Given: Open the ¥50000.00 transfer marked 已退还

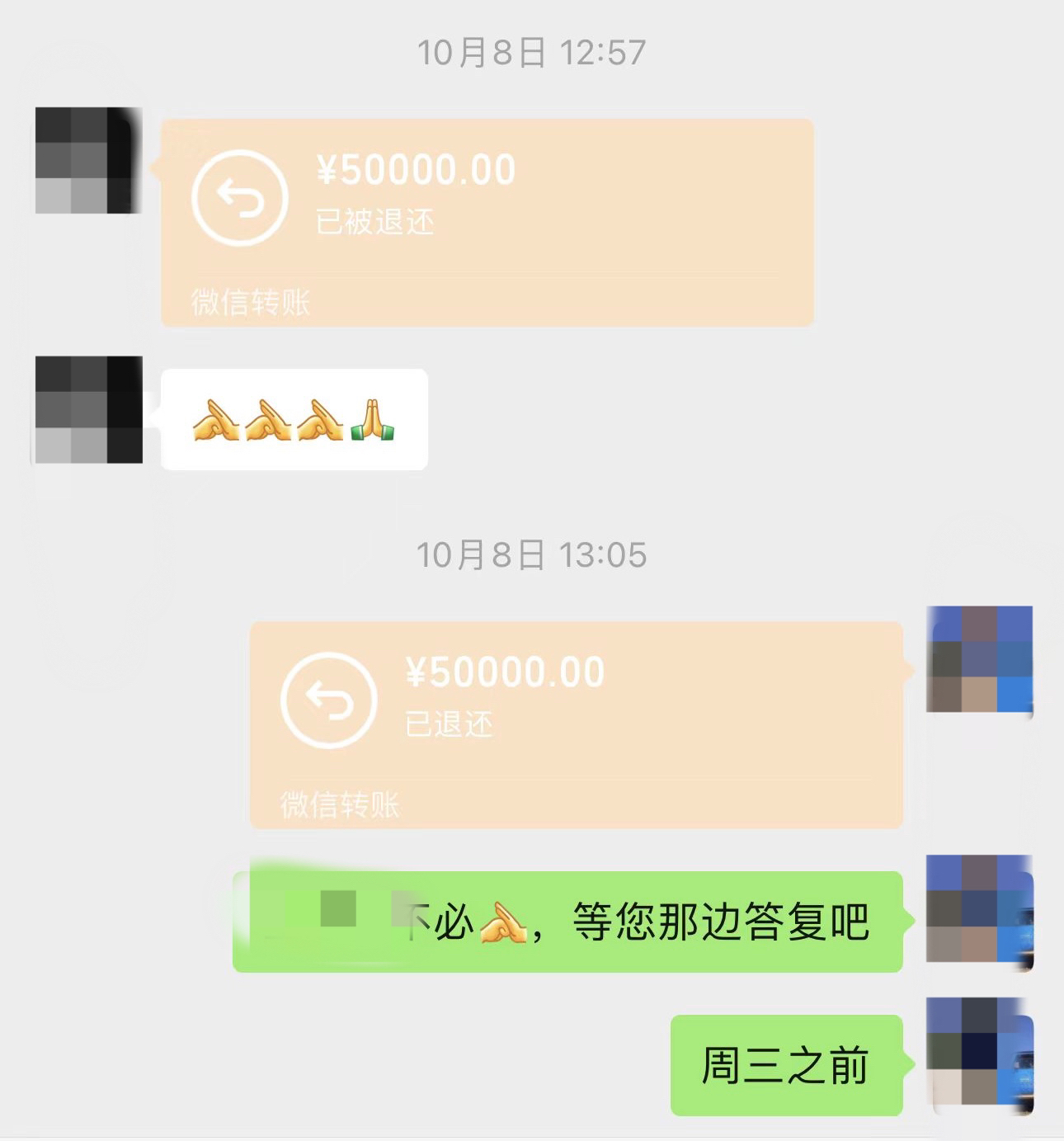Looking at the screenshot, I should (x=576, y=724).
